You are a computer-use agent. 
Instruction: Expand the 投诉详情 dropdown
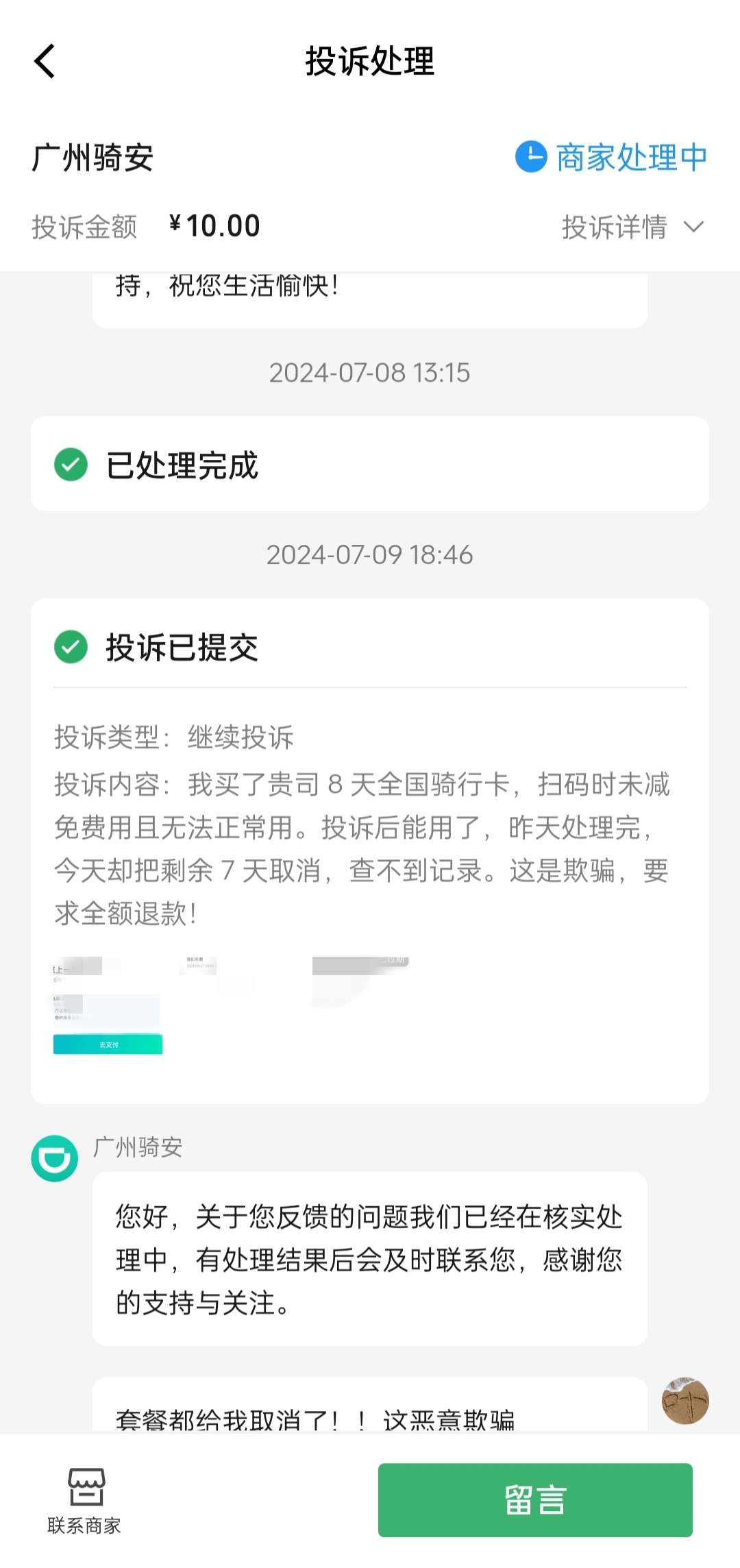click(x=632, y=227)
